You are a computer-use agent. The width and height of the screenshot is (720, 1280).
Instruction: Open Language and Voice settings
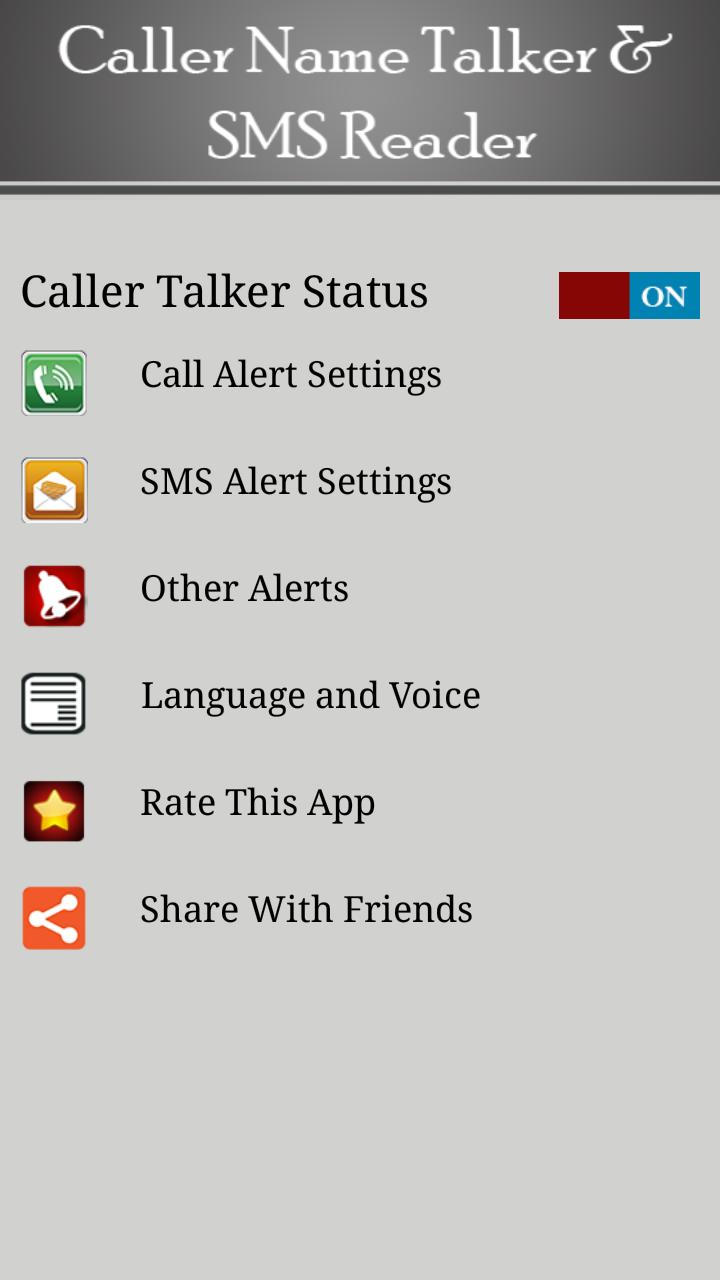point(310,695)
